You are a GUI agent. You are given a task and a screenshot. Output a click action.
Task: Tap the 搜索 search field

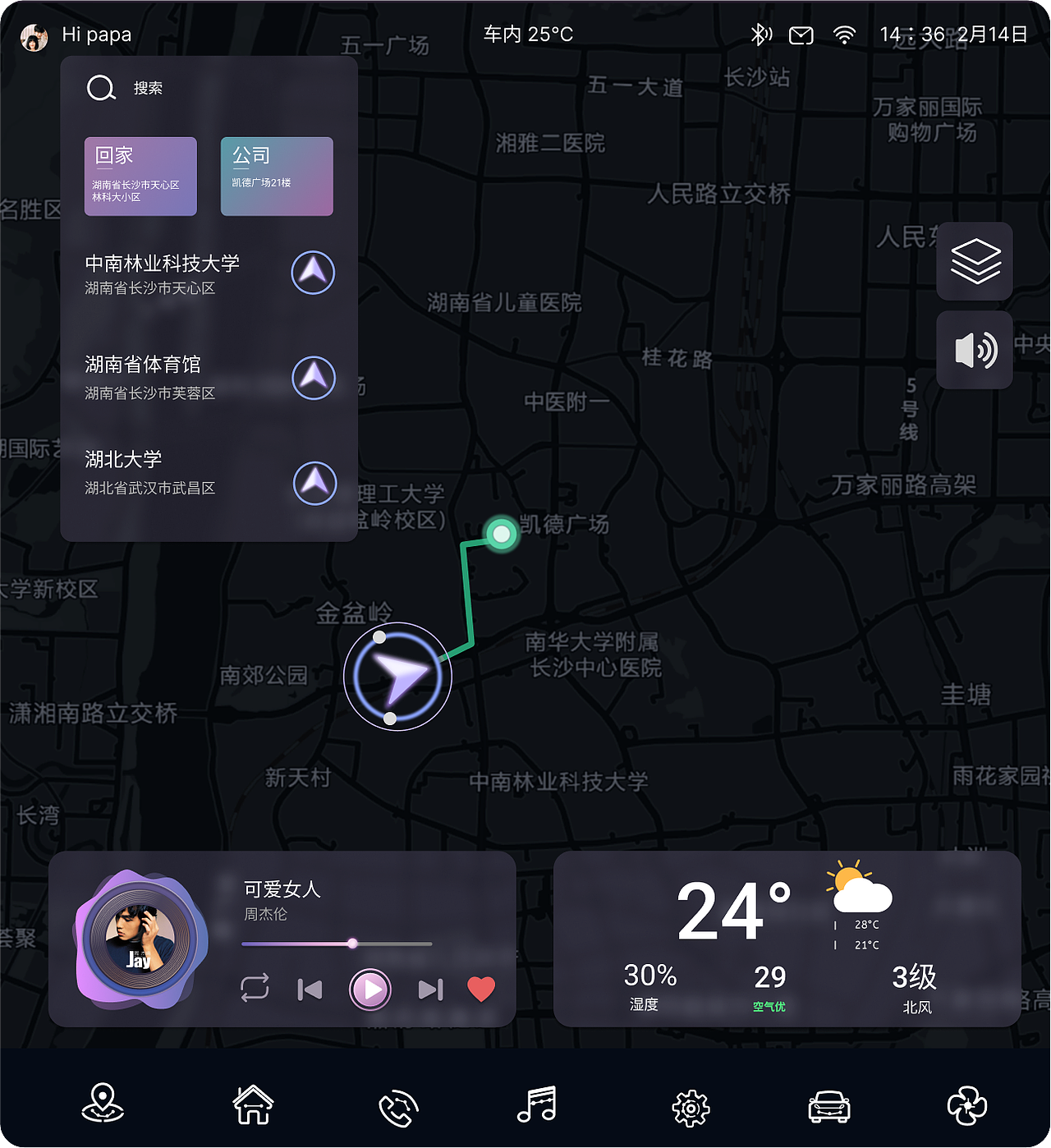[x=148, y=89]
